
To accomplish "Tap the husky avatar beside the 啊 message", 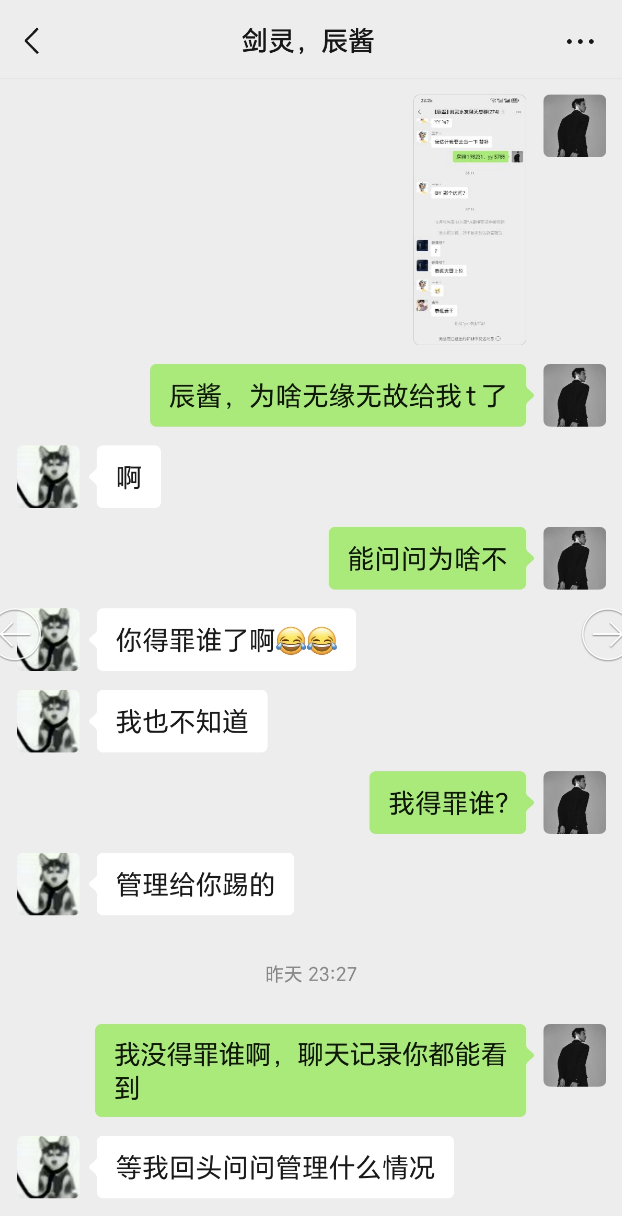I will [x=48, y=477].
